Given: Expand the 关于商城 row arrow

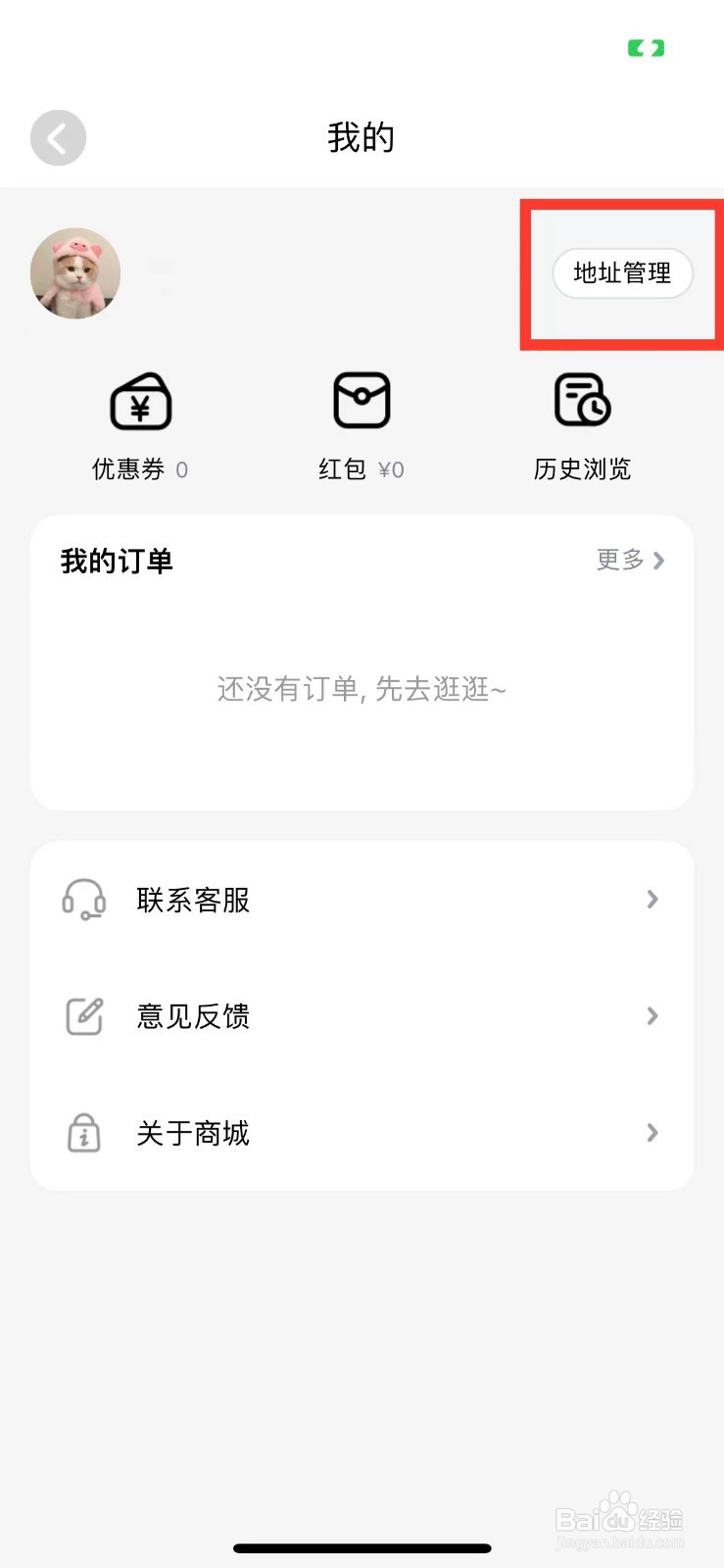Looking at the screenshot, I should click(x=652, y=1133).
